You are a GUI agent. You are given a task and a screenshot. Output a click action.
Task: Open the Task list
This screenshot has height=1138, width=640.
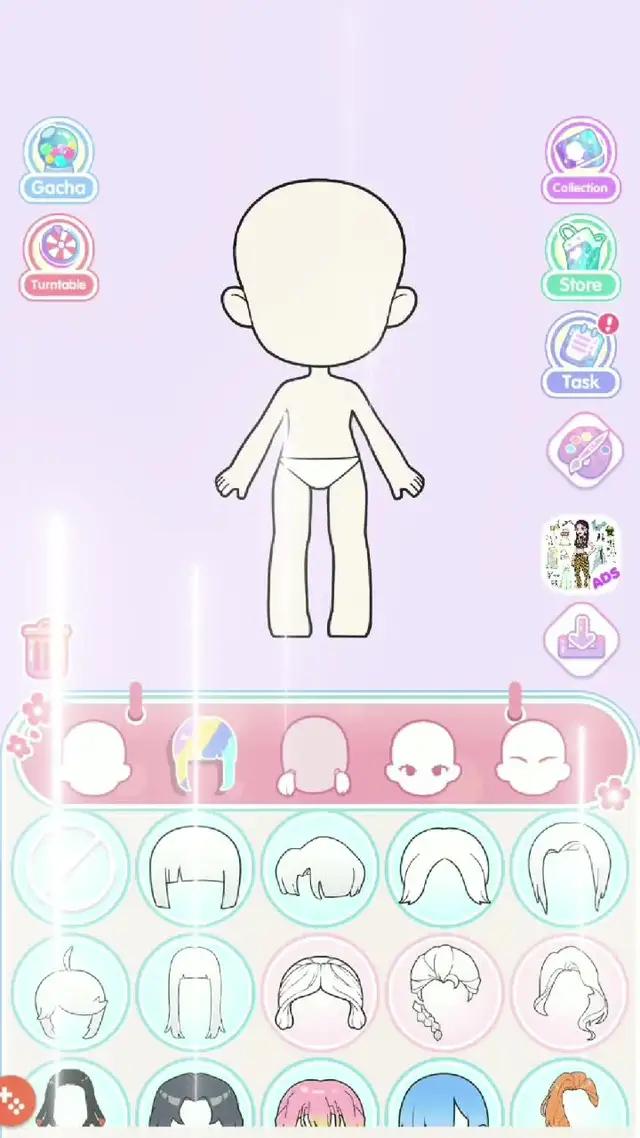pos(580,354)
